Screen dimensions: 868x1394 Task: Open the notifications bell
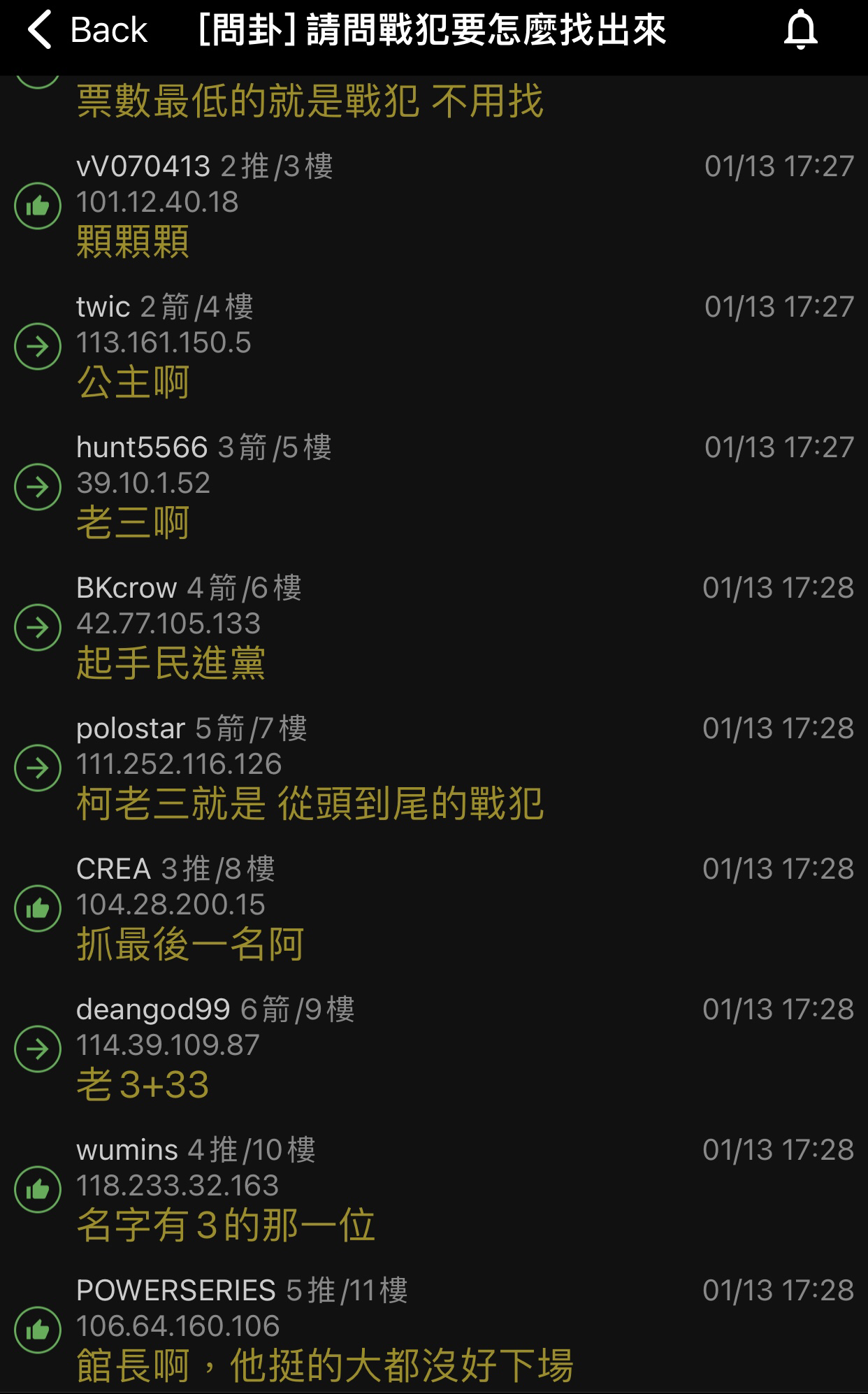[801, 31]
